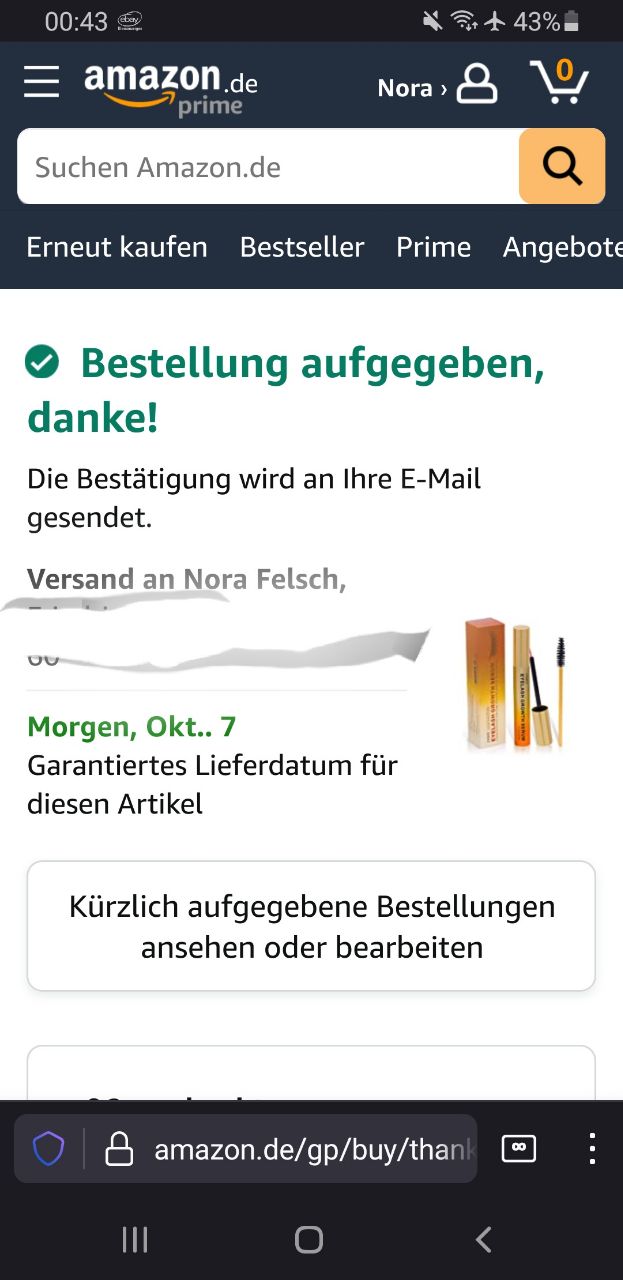Show the site security shield info

tap(48, 1149)
